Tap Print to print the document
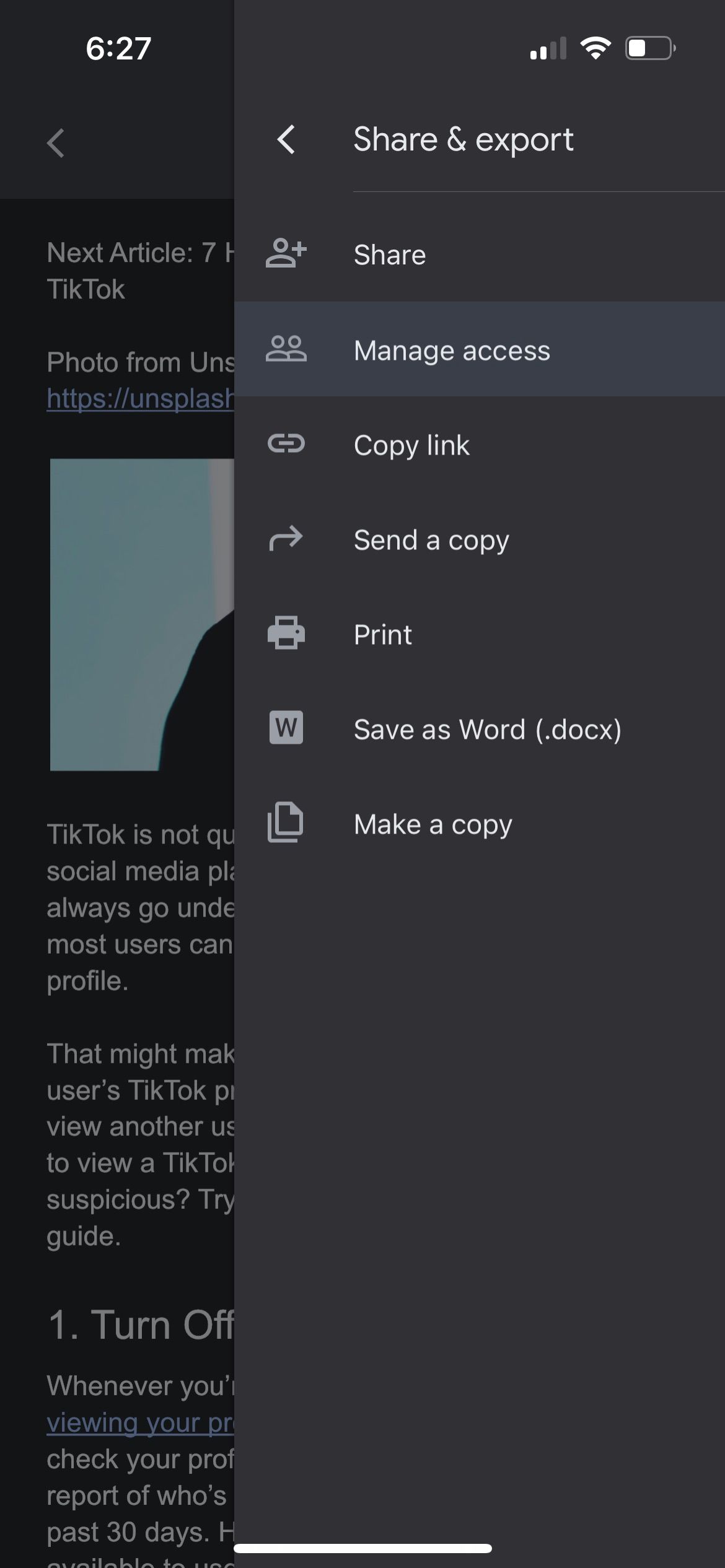This screenshot has height=1568, width=725. click(382, 634)
